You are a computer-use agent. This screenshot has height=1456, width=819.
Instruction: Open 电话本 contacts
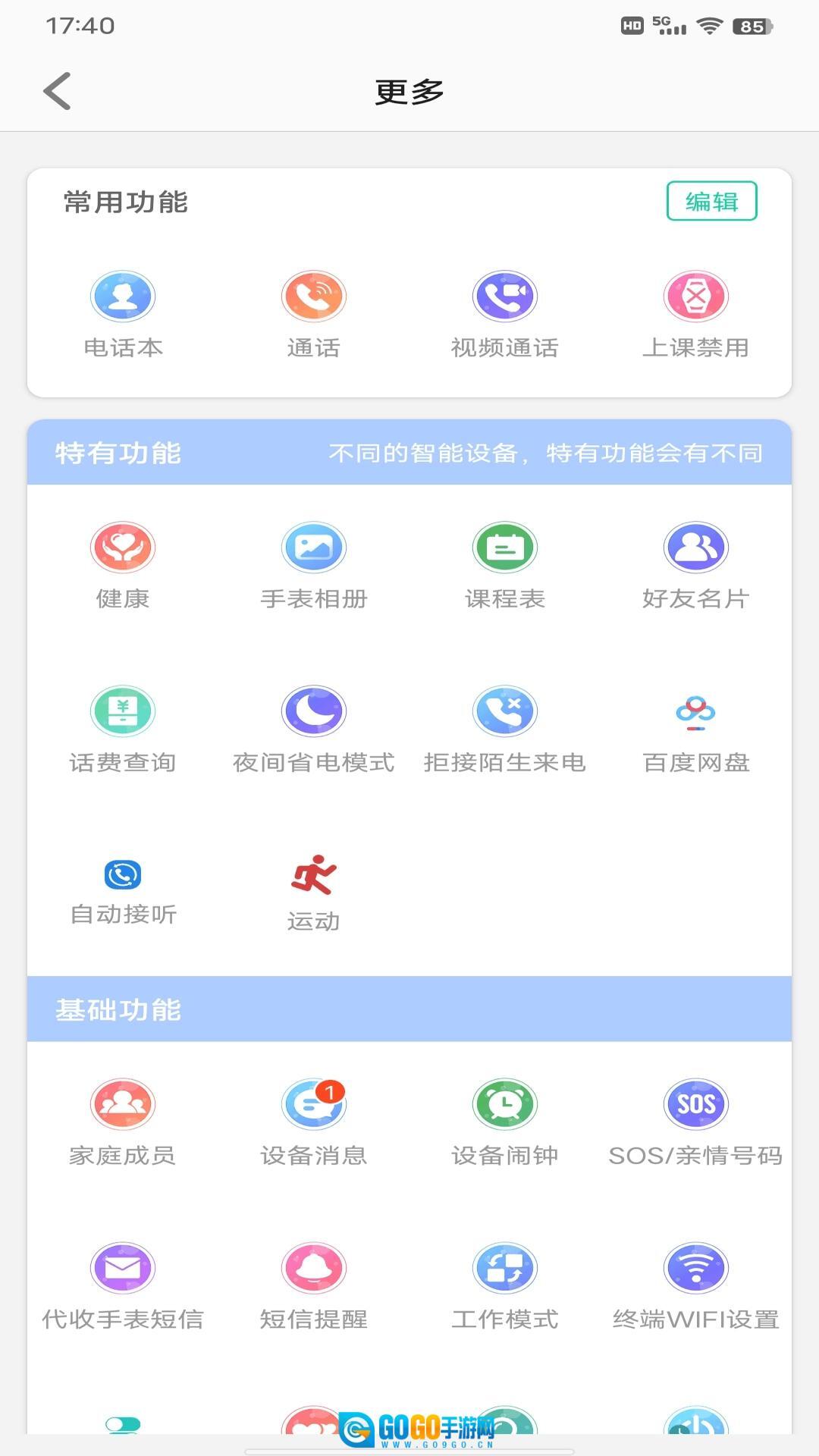point(123,297)
